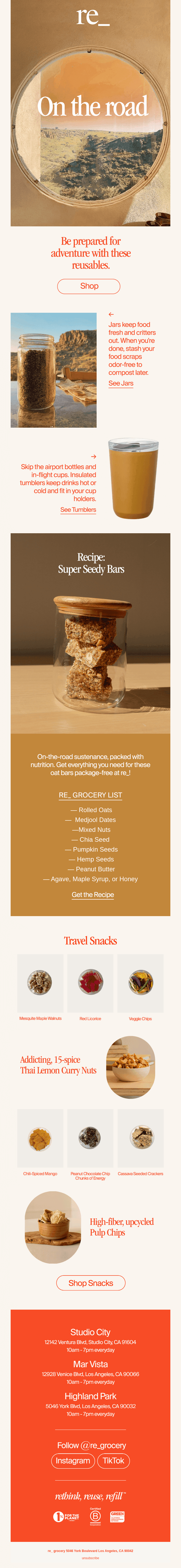181x1568 pixels.
Task: Open the Instagram profile button
Action: click(73, 1461)
